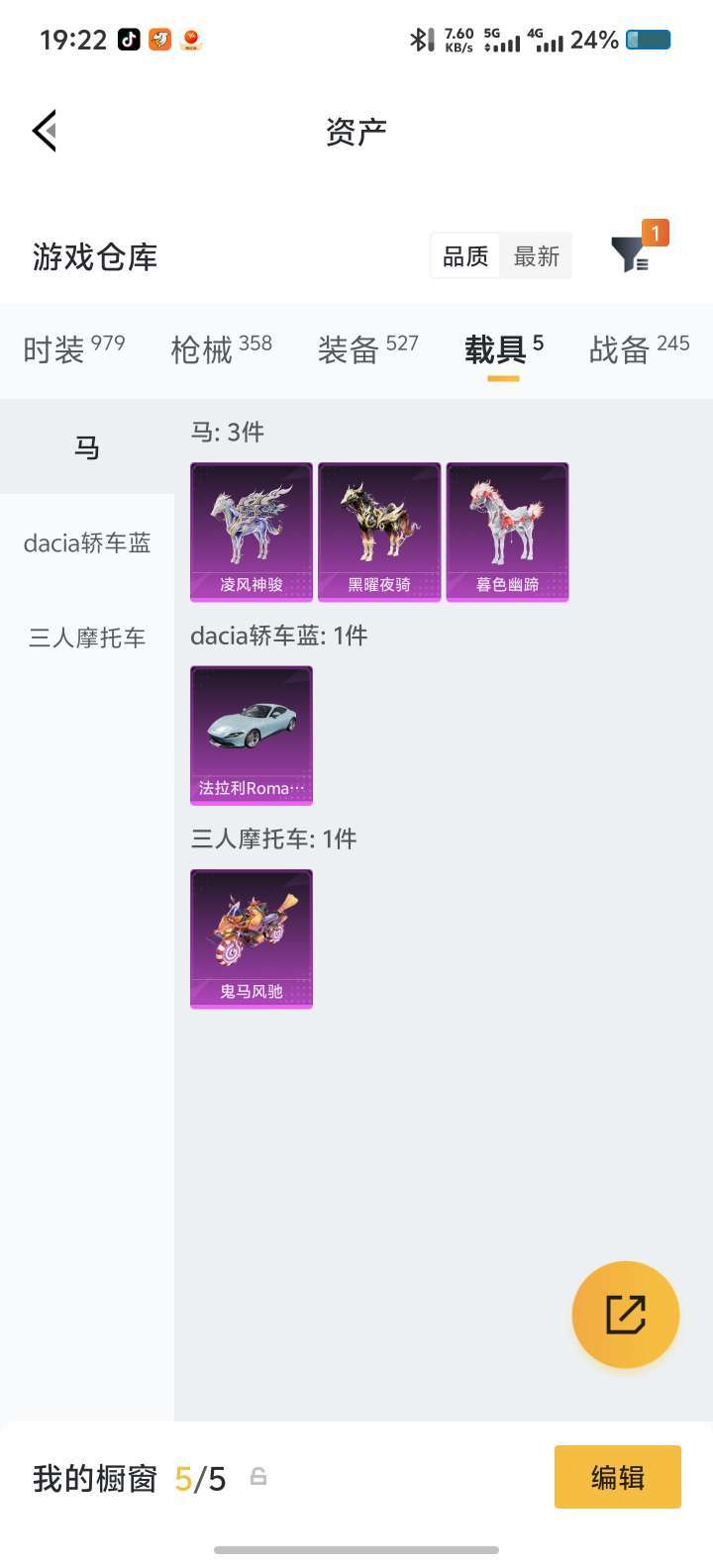The image size is (713, 1568).
Task: Select dacia轿车蓝 in the side list
Action: pyautogui.click(x=87, y=542)
